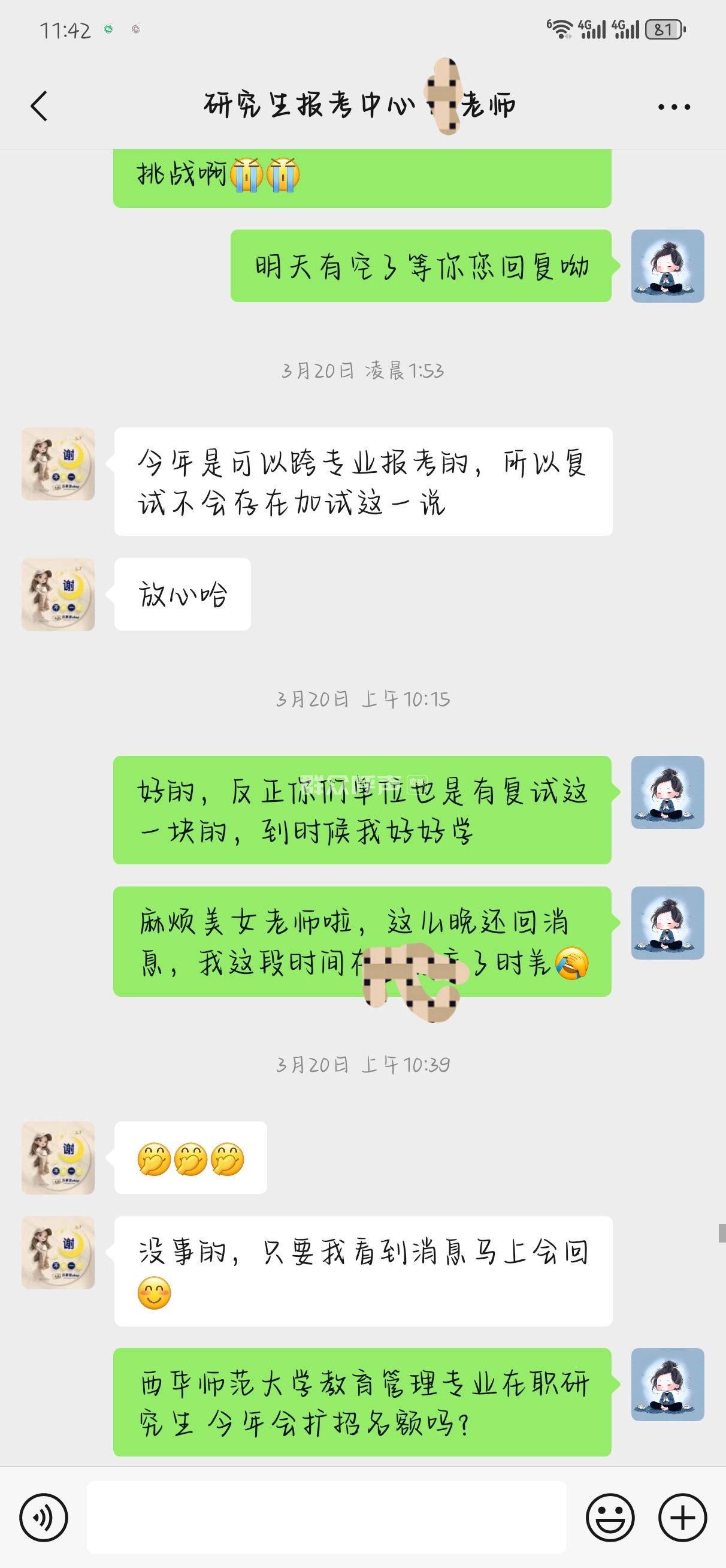Go back to the chat list
This screenshot has height=1568, width=726.
pos(40,107)
